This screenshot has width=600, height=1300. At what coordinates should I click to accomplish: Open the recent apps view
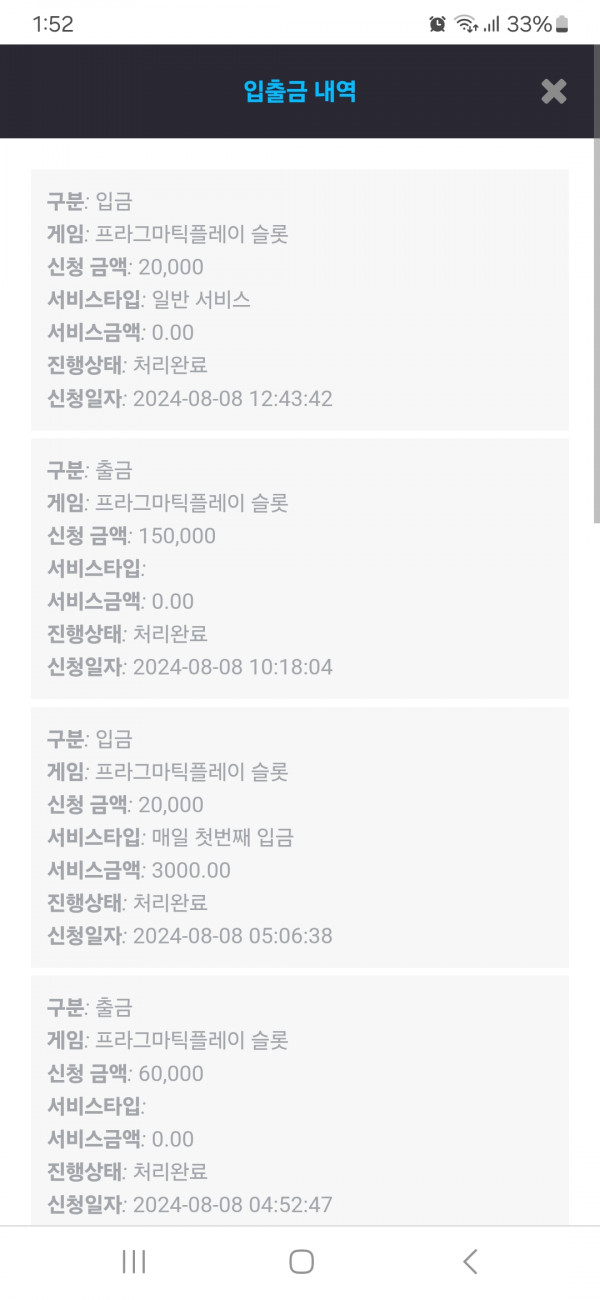(x=133, y=1261)
